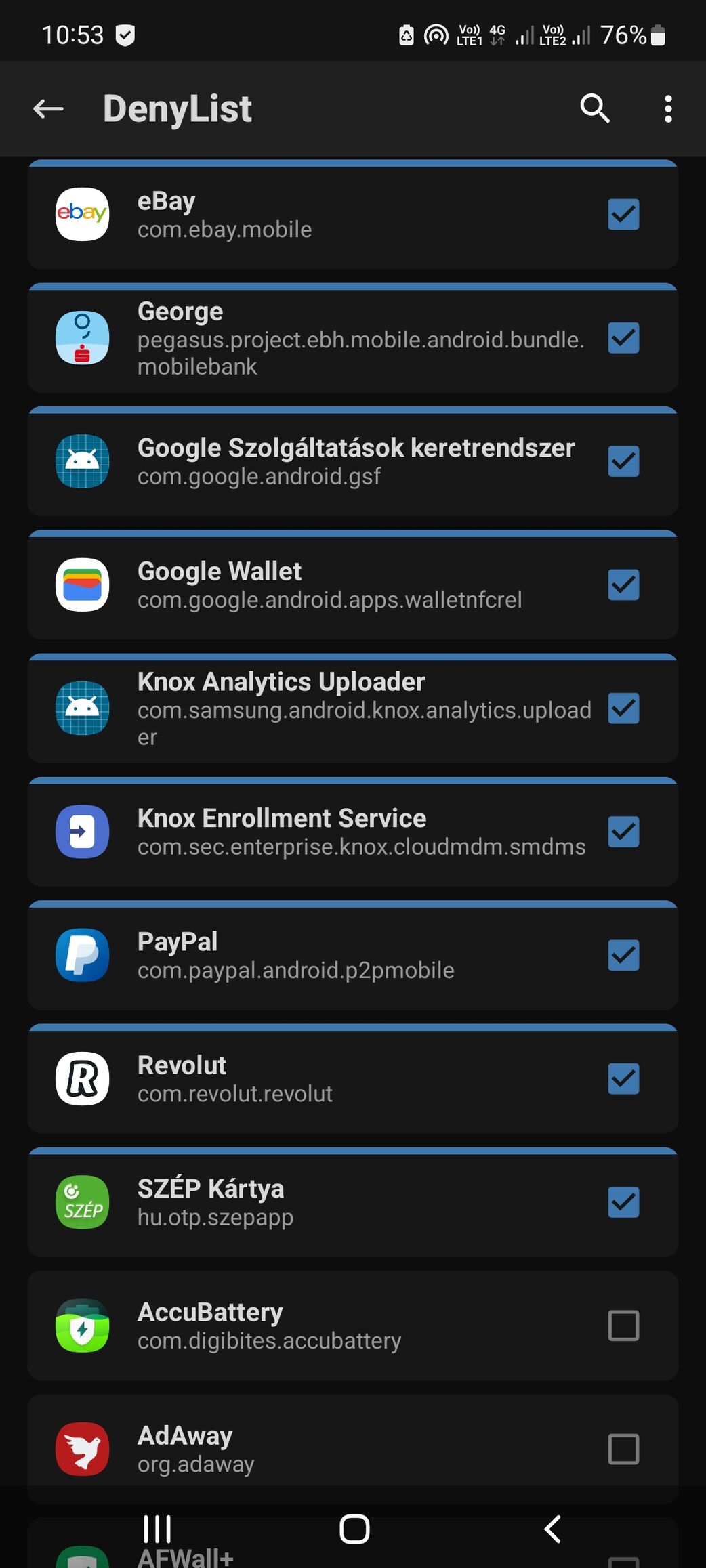The image size is (706, 1568).
Task: Uncheck the Google Wallet checkbox
Action: pyautogui.click(x=623, y=585)
